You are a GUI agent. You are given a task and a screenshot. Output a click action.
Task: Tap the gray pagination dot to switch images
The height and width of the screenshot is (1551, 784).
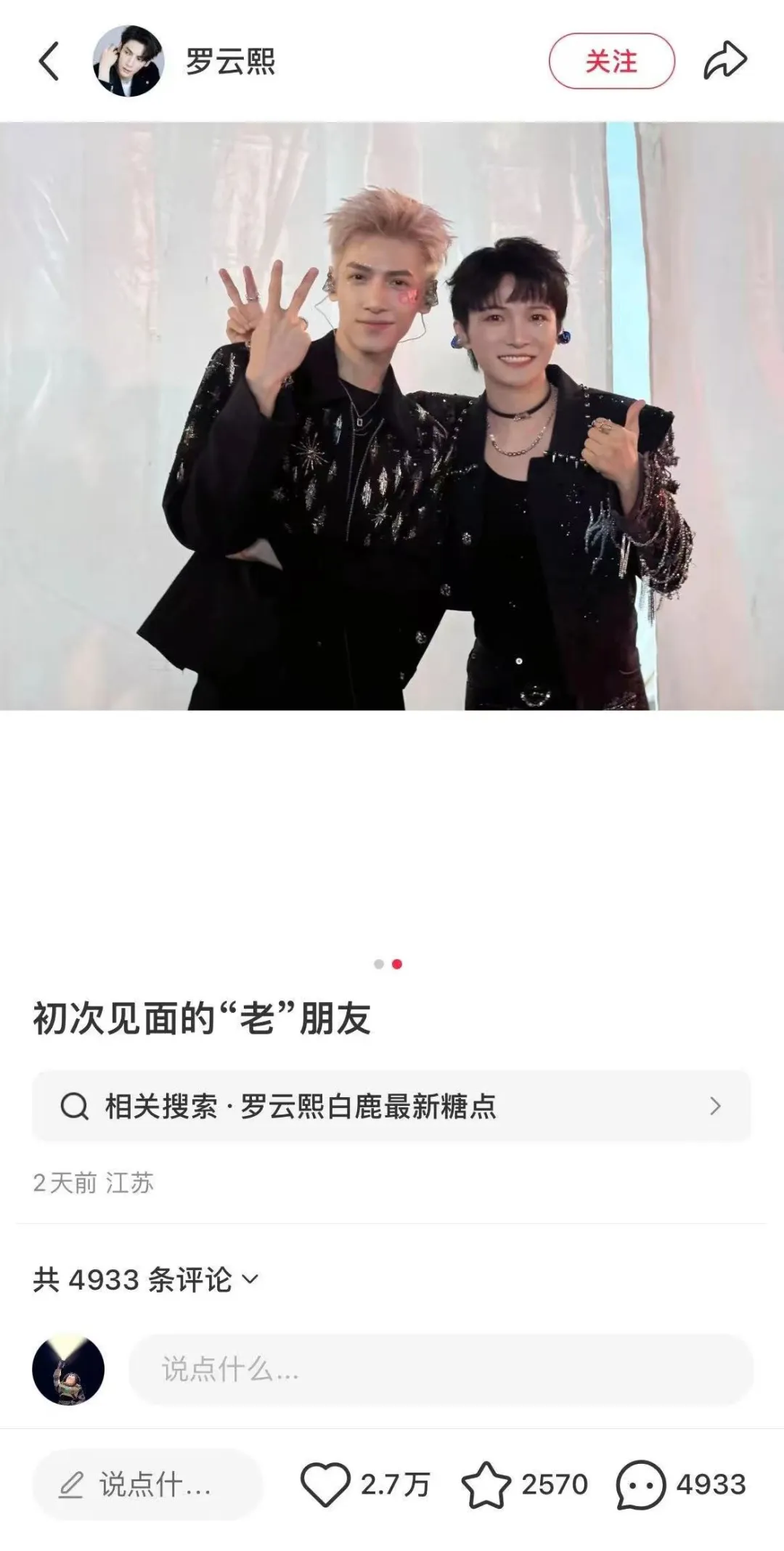(x=378, y=965)
